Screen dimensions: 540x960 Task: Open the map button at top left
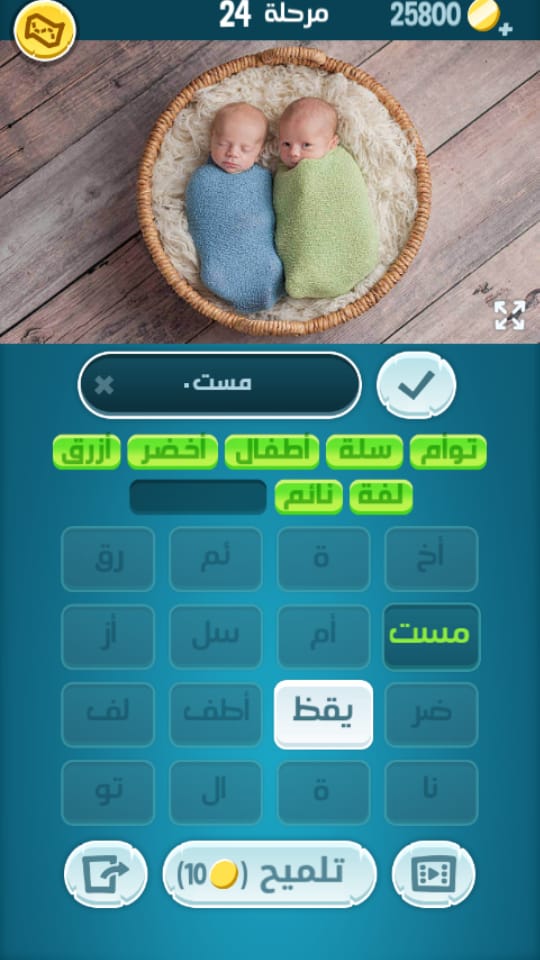point(45,30)
